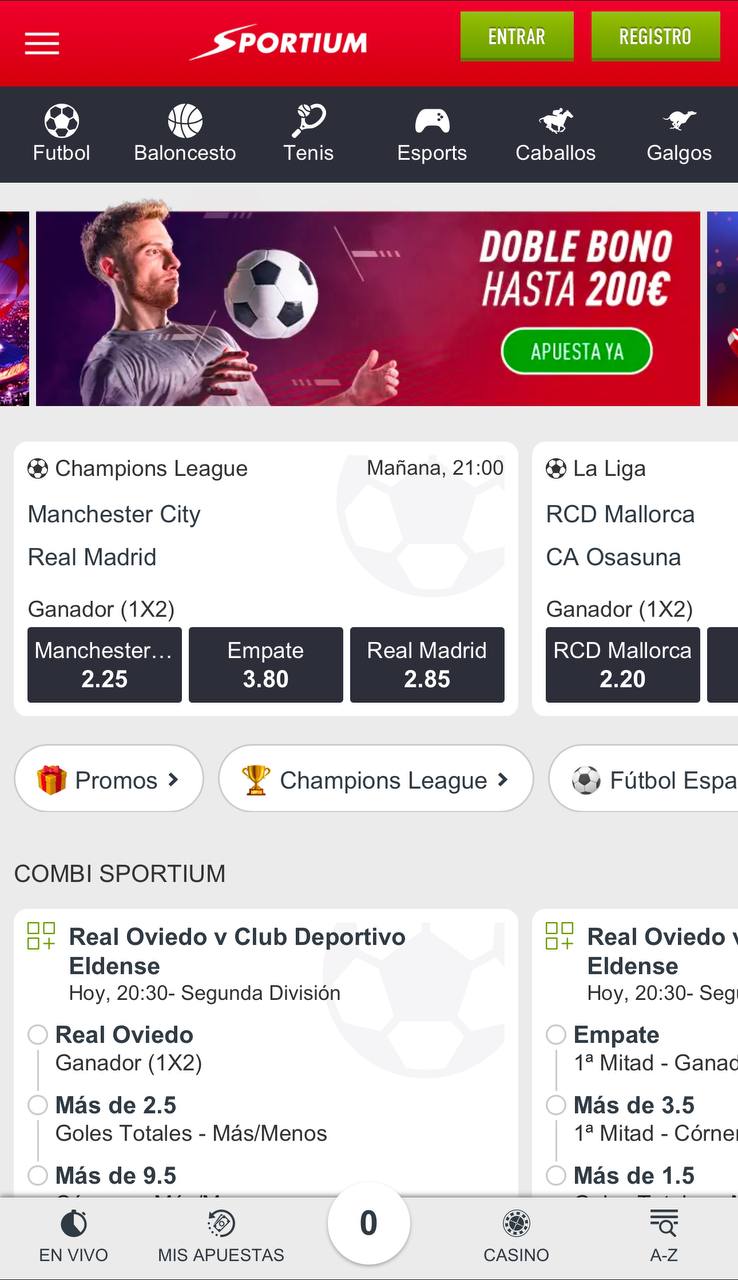Select Empate odds 3.80

point(266,665)
